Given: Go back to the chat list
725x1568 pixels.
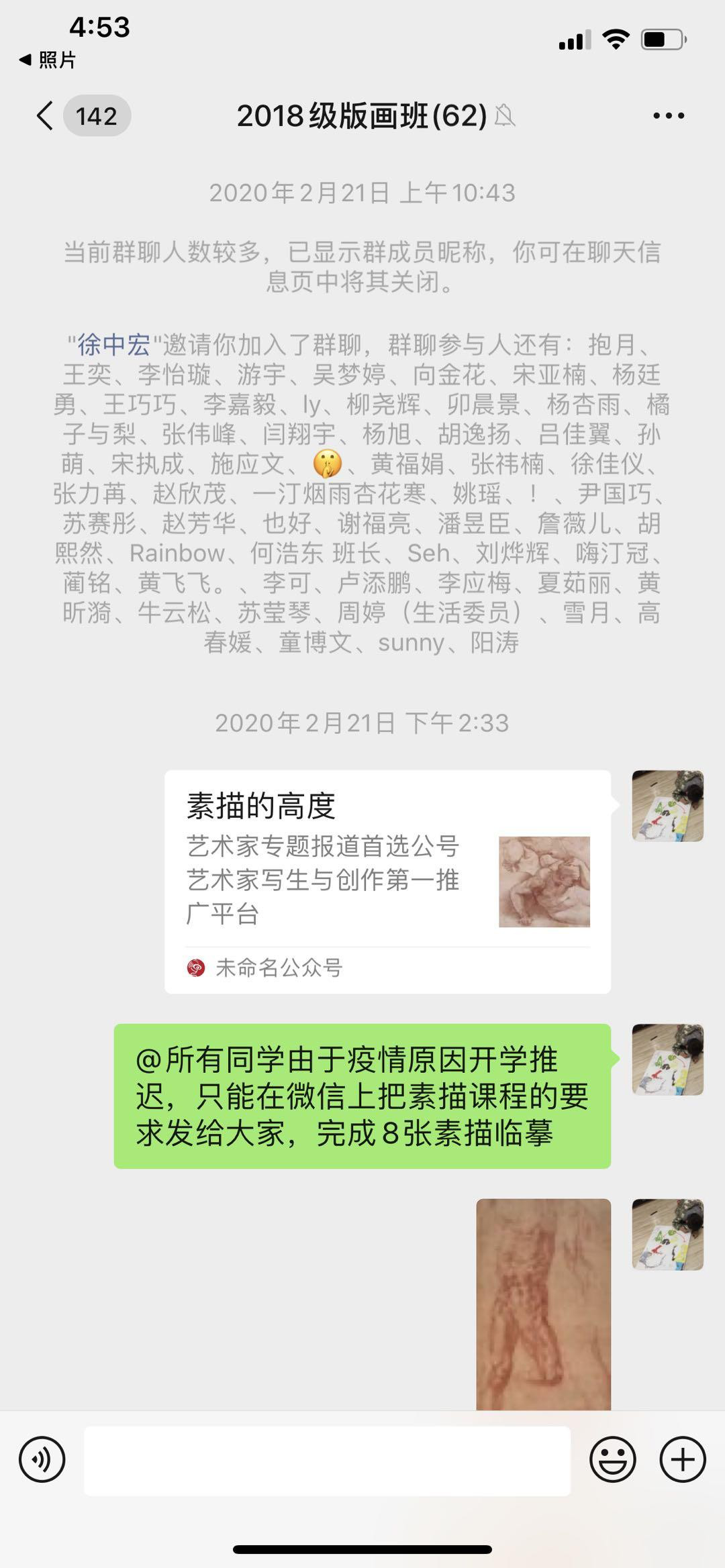Looking at the screenshot, I should coord(46,115).
